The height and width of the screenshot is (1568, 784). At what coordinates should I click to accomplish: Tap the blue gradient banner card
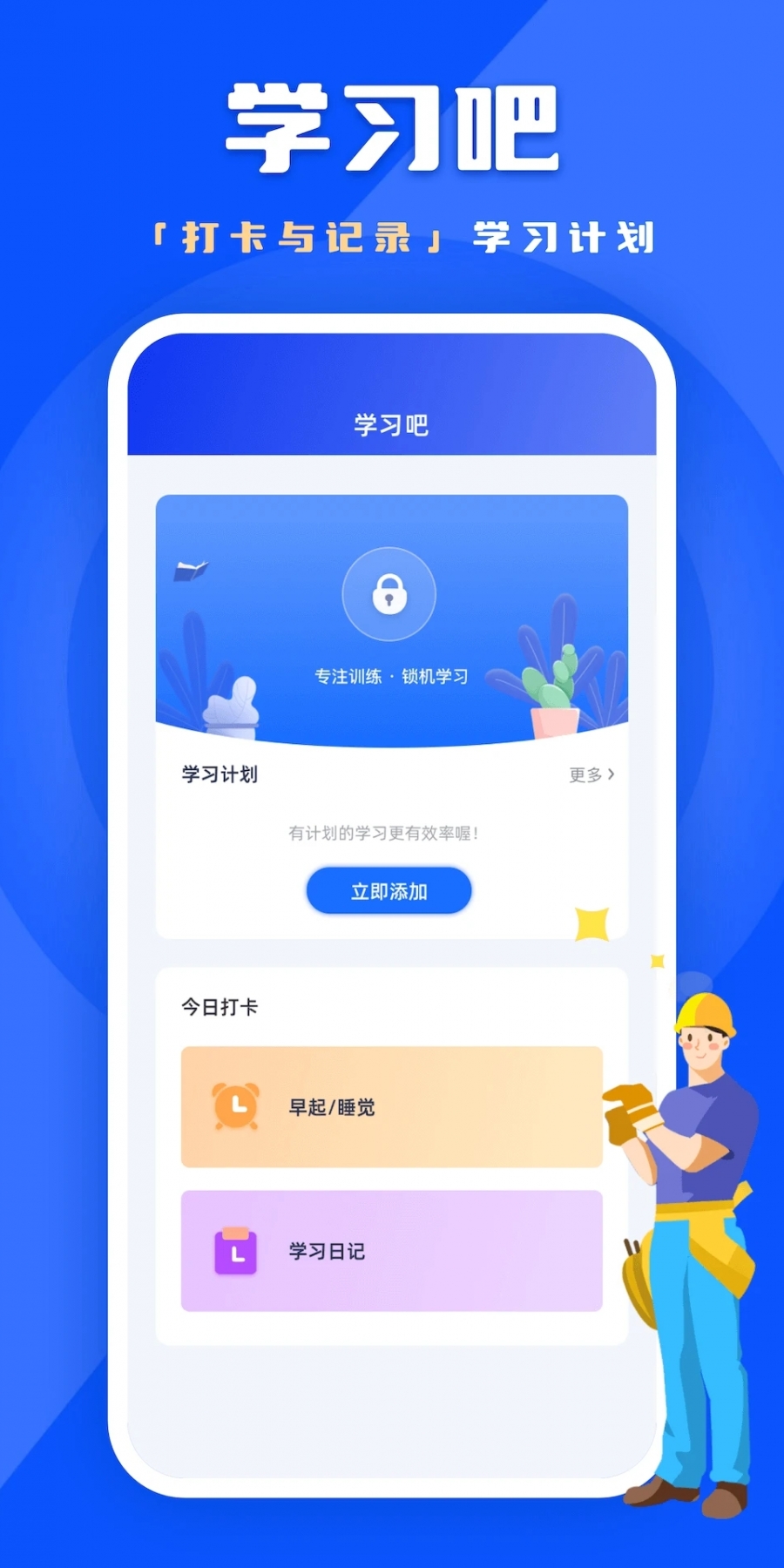389,618
